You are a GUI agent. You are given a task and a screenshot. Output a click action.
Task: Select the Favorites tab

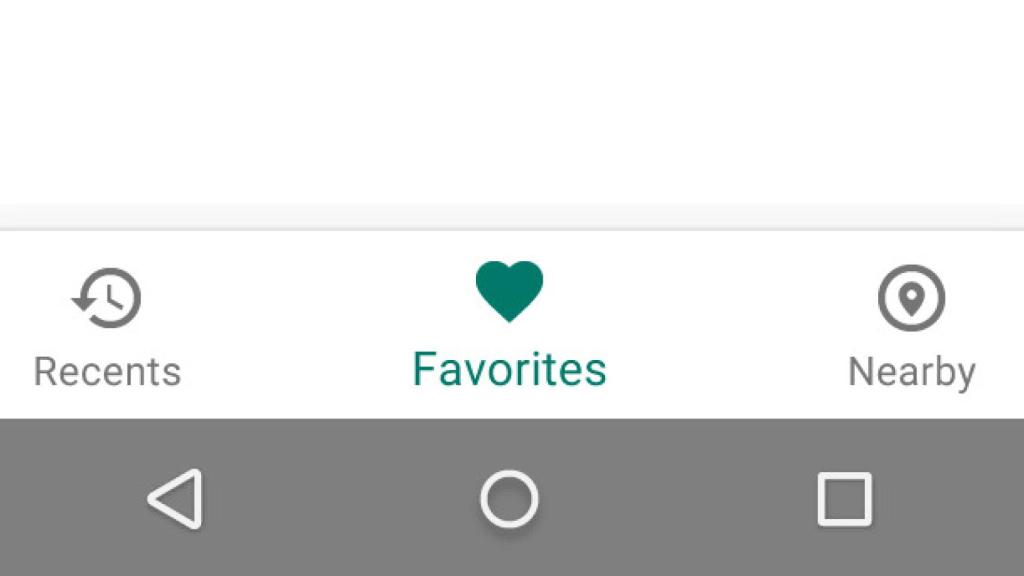509,326
